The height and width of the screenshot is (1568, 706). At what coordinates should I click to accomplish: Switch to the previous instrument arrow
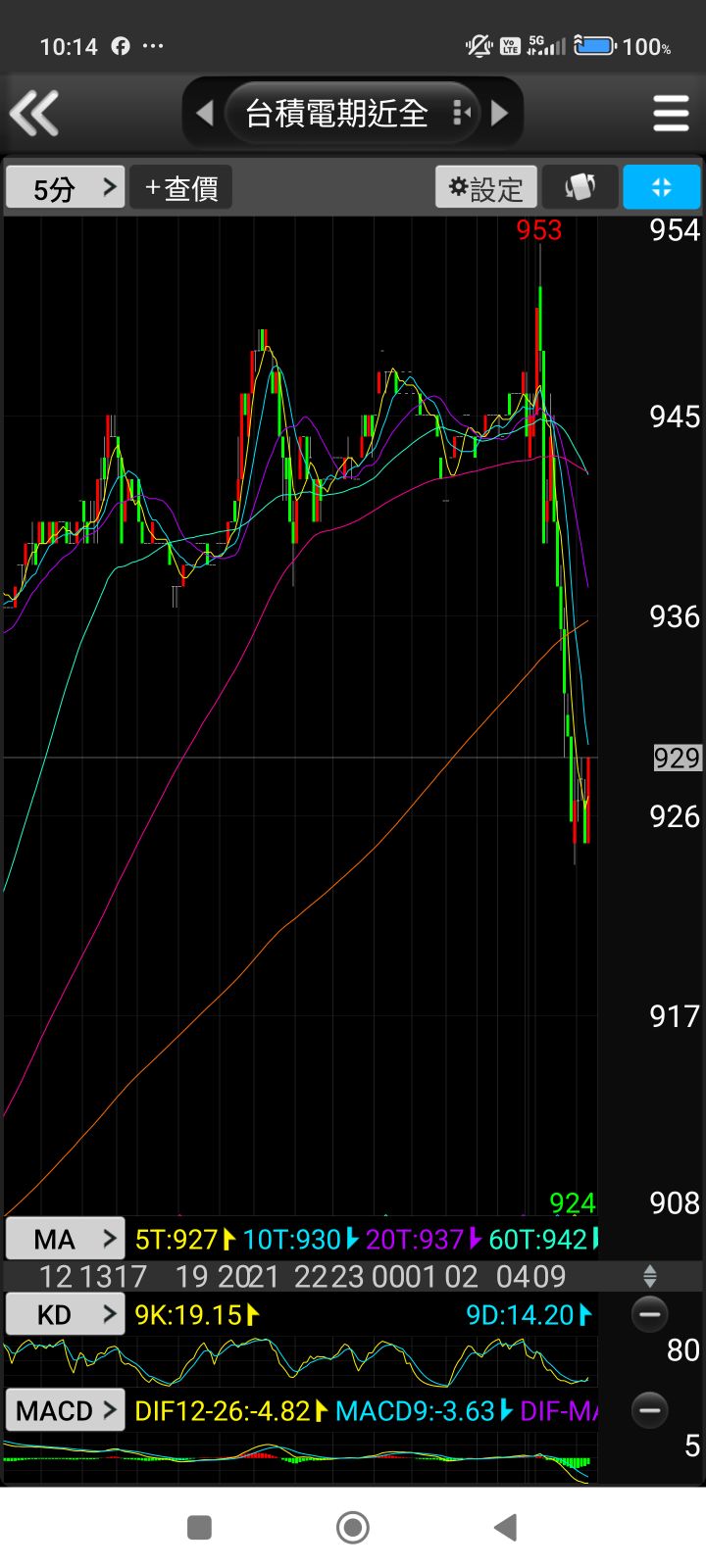coord(204,114)
